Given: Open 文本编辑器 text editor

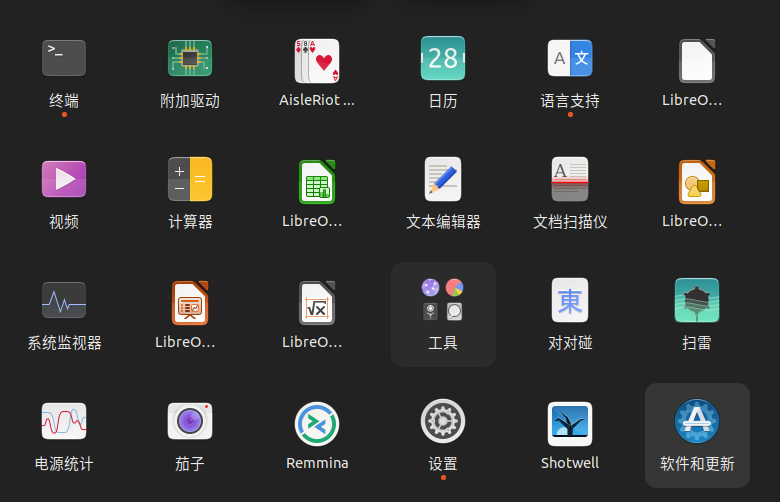Looking at the screenshot, I should tap(443, 181).
